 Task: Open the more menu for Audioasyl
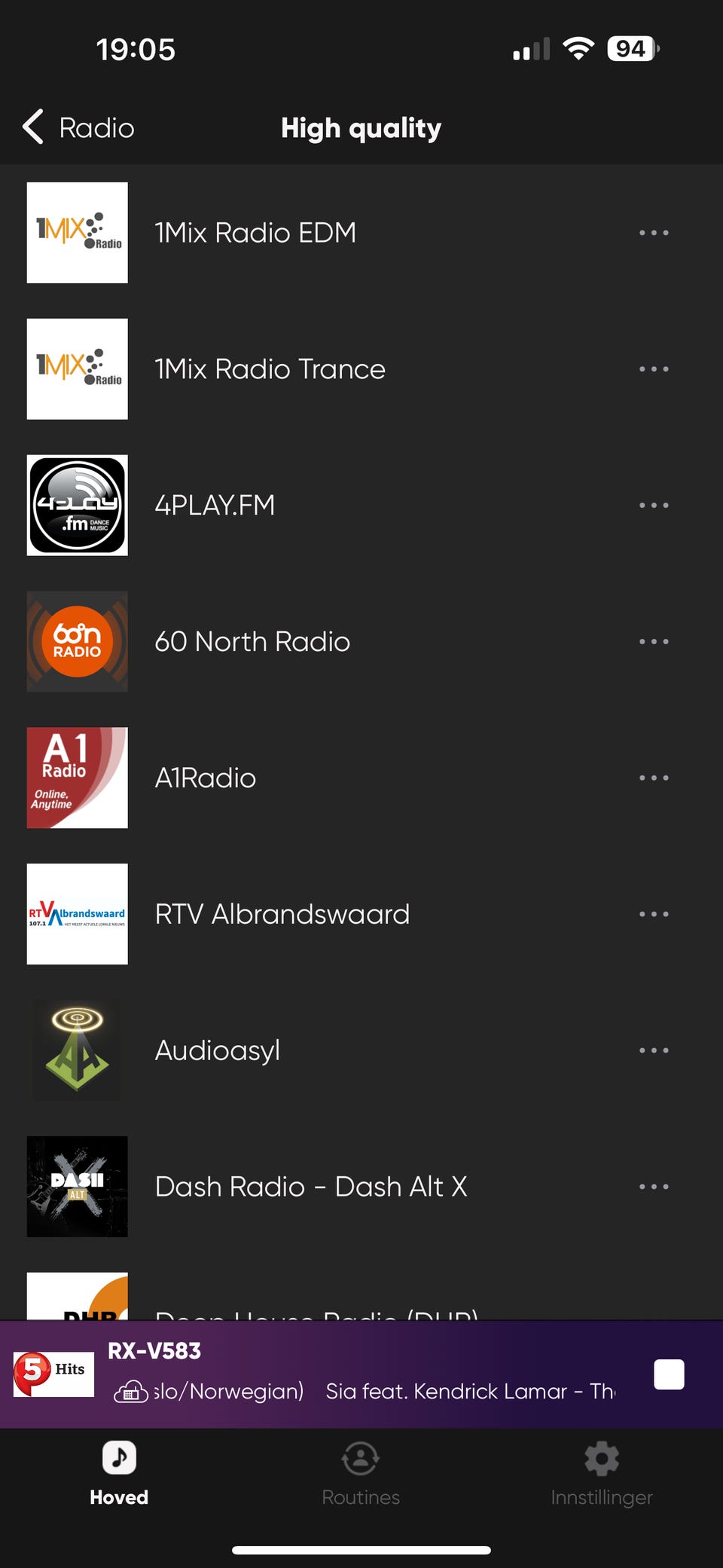pyautogui.click(x=653, y=1050)
